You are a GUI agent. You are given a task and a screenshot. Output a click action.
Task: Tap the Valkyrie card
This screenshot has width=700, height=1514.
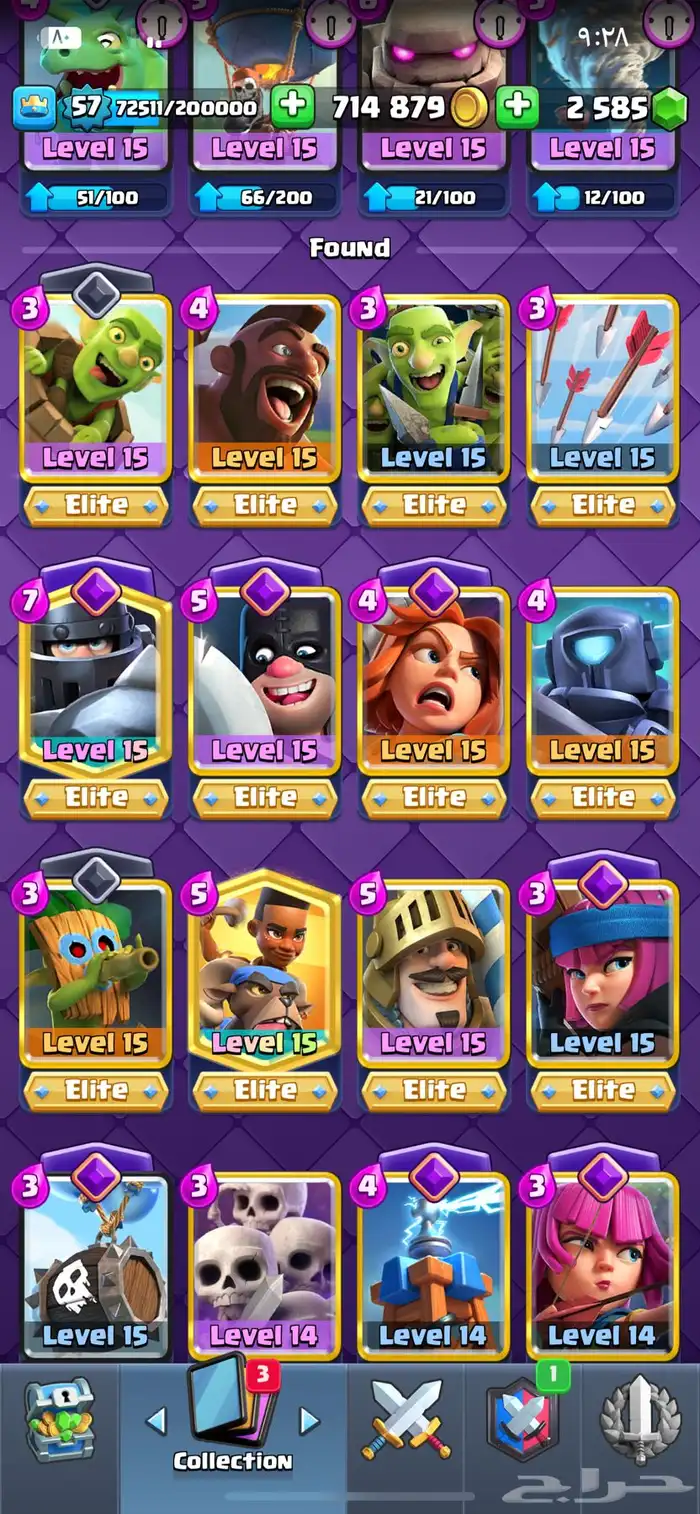point(433,680)
